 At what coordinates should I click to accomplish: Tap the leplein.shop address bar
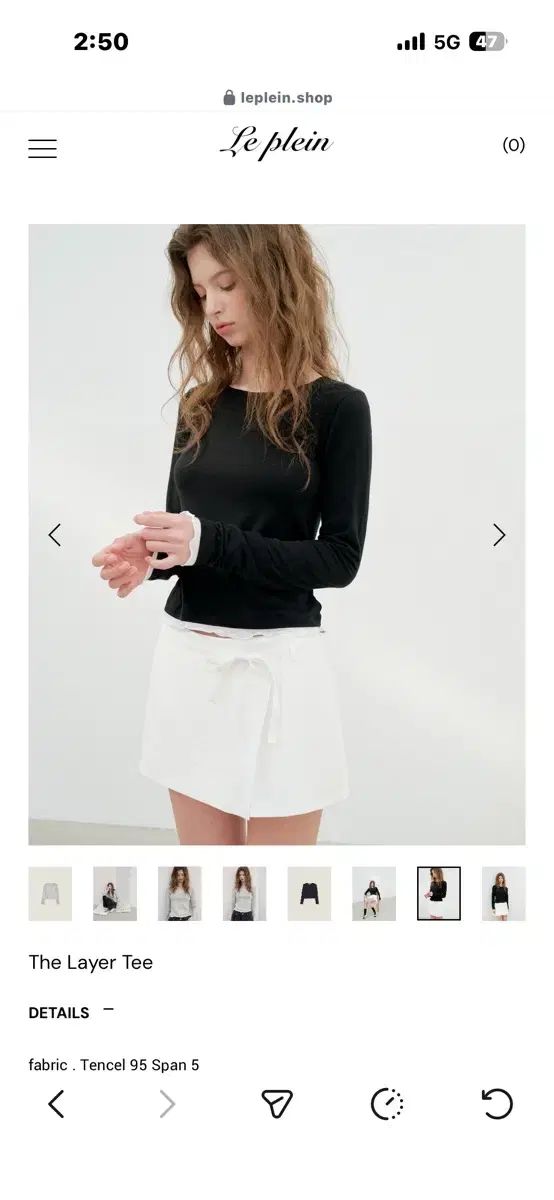[x=277, y=97]
